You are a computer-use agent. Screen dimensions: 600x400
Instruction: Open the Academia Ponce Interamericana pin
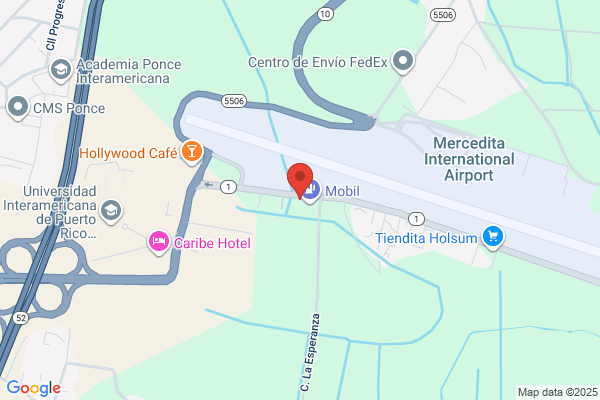click(x=61, y=70)
